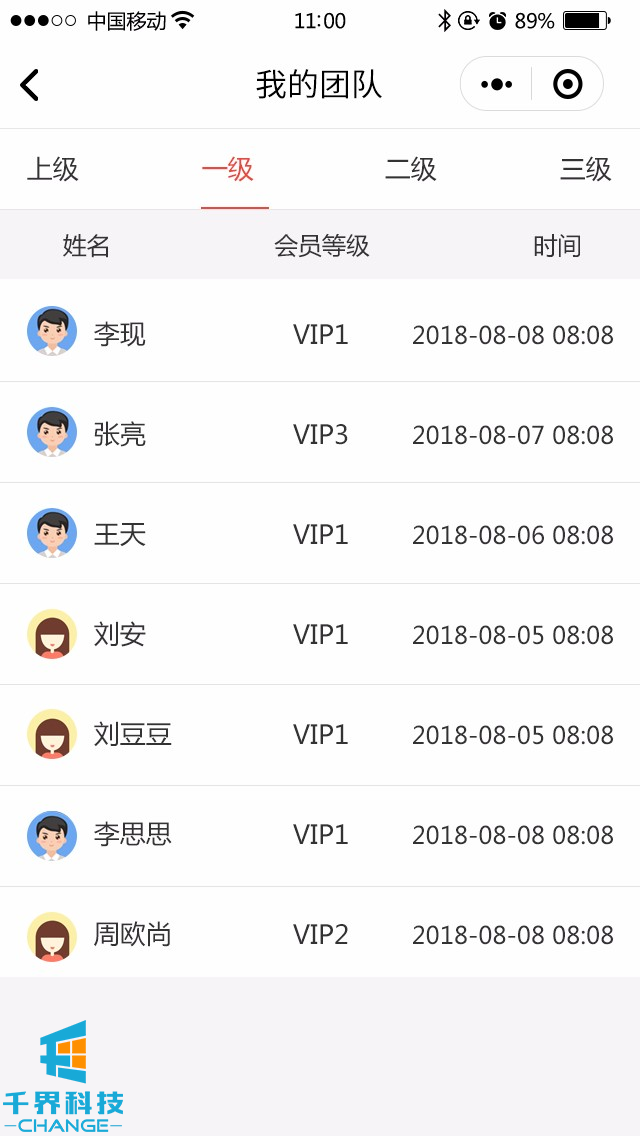Switch to the 二级 tab

coord(411,169)
